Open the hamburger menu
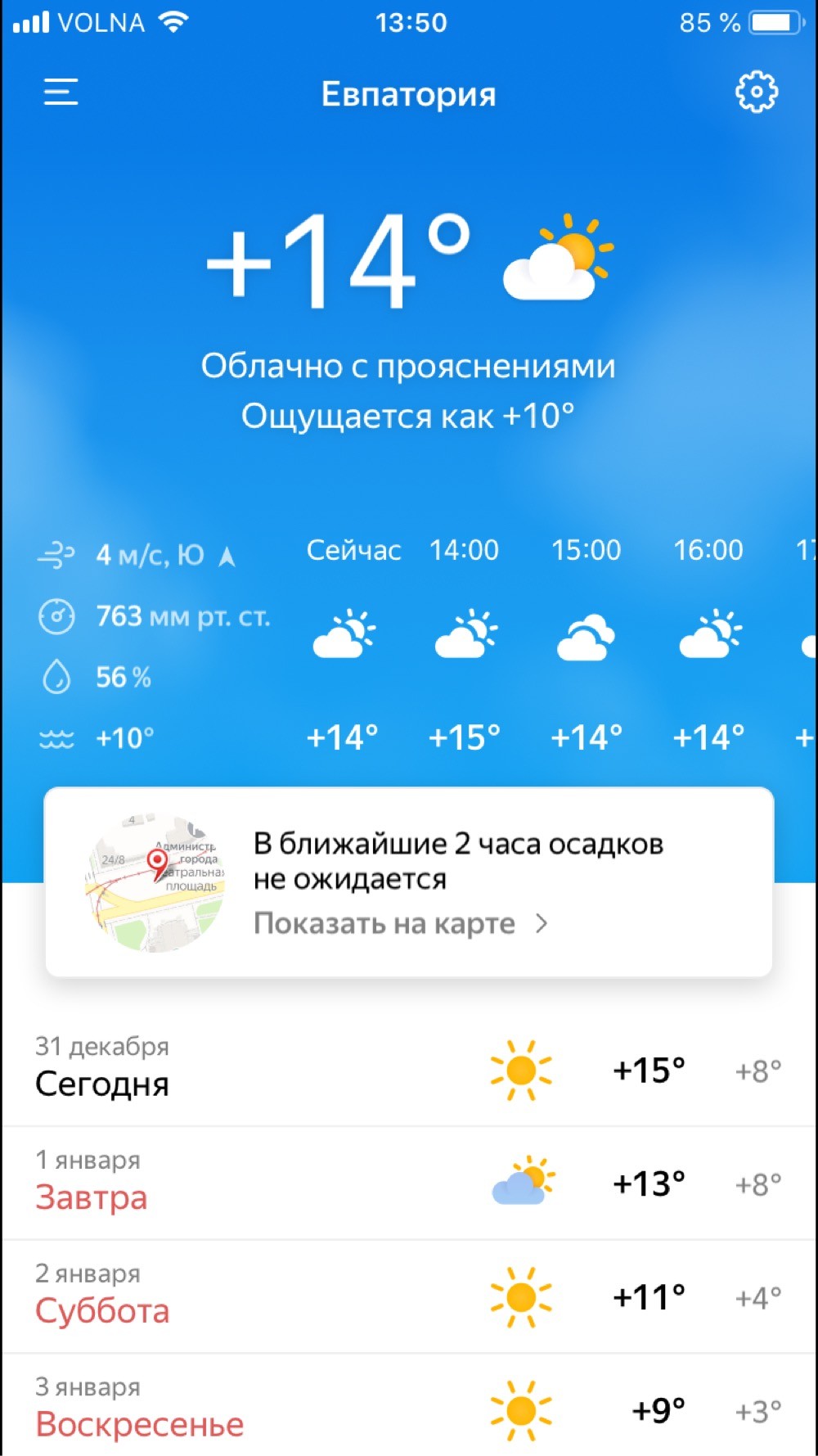This screenshot has width=818, height=1456. 61,92
